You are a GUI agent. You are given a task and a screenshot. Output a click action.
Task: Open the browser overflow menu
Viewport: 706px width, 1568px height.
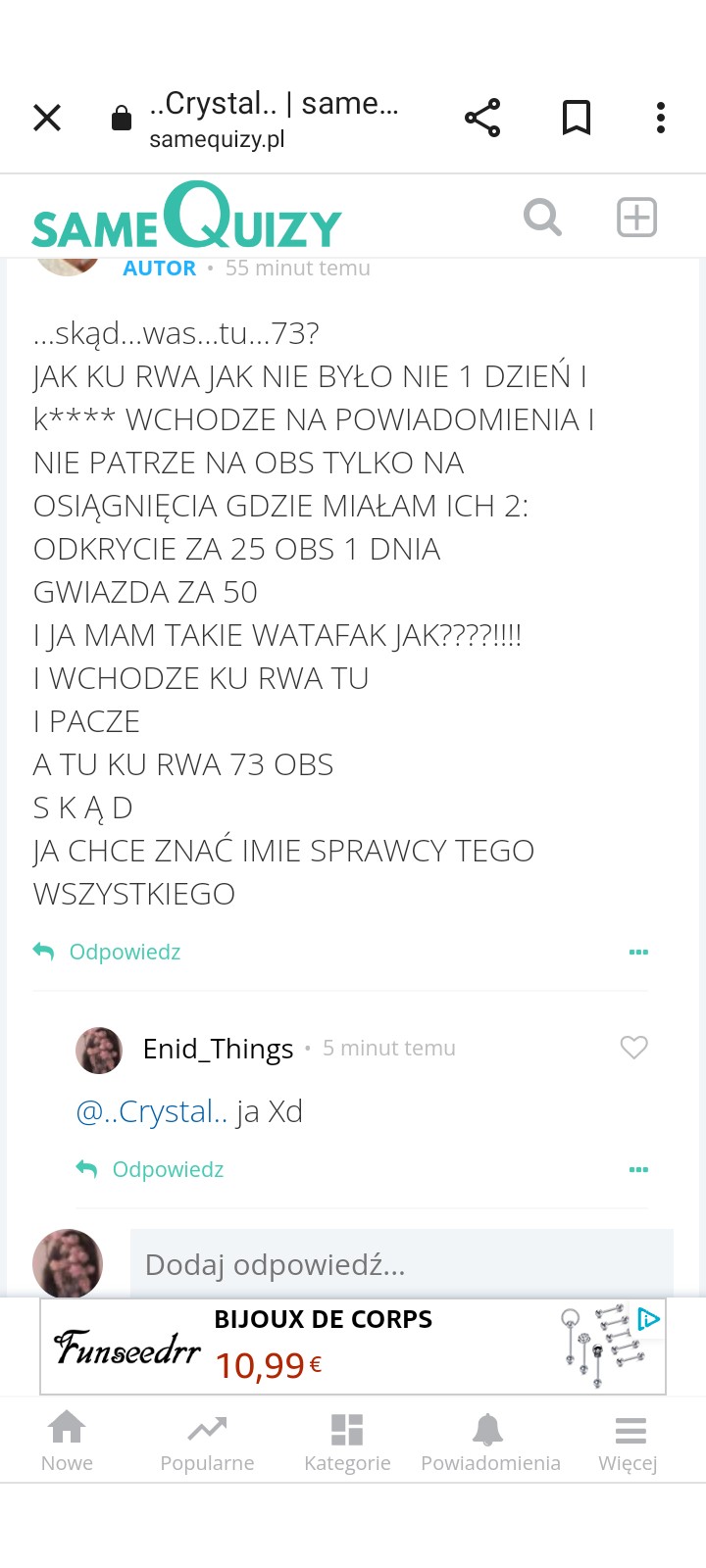[661, 119]
